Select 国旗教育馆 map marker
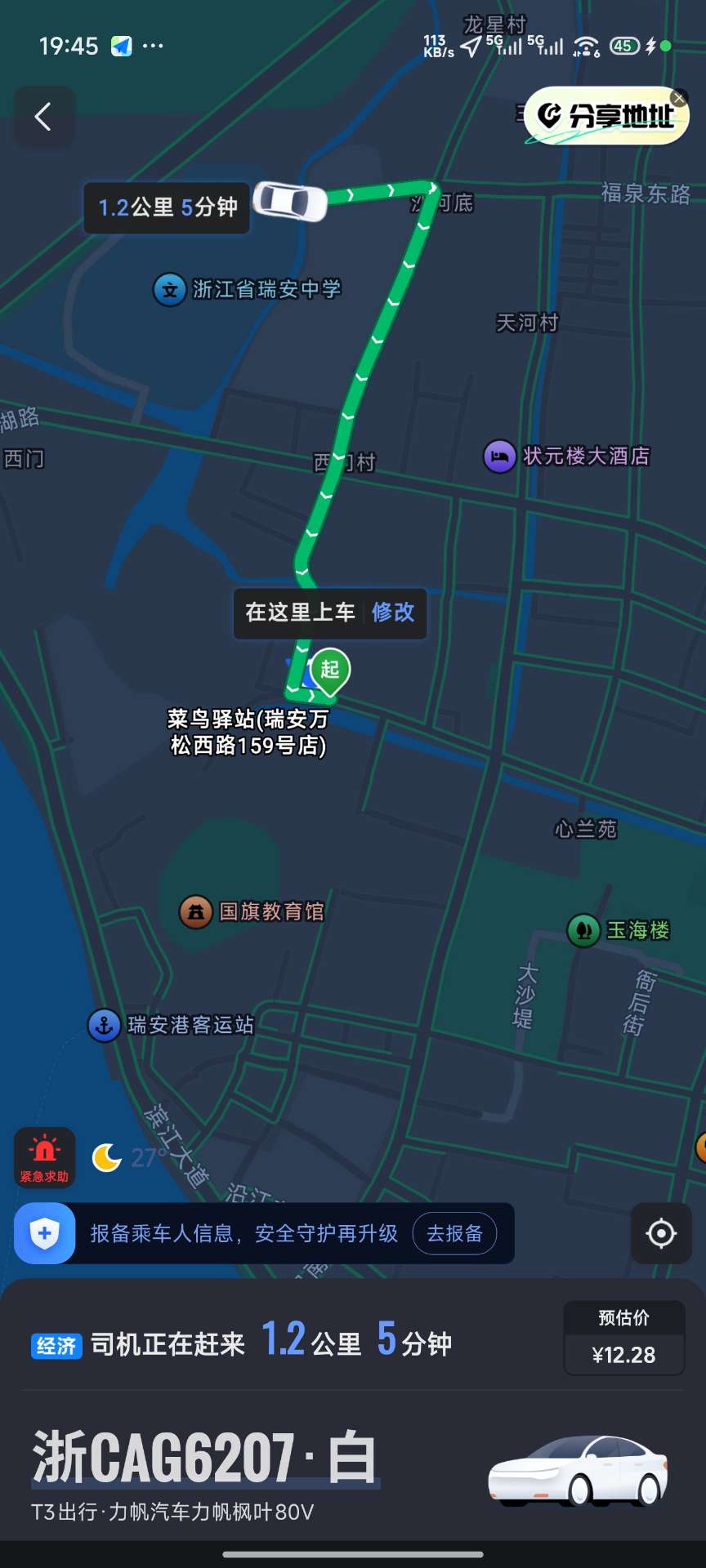The image size is (706, 1568). tap(196, 911)
